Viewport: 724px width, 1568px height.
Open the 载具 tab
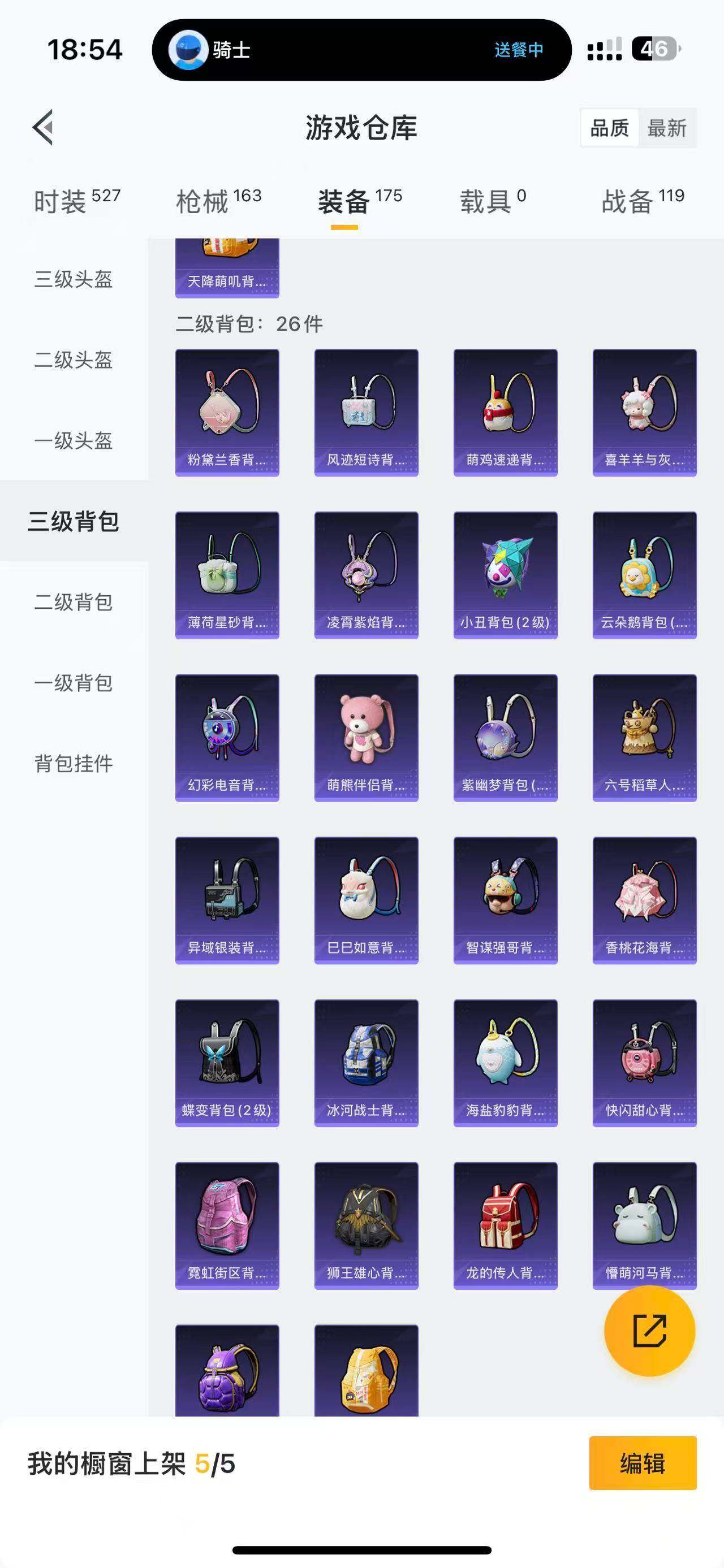click(x=492, y=201)
